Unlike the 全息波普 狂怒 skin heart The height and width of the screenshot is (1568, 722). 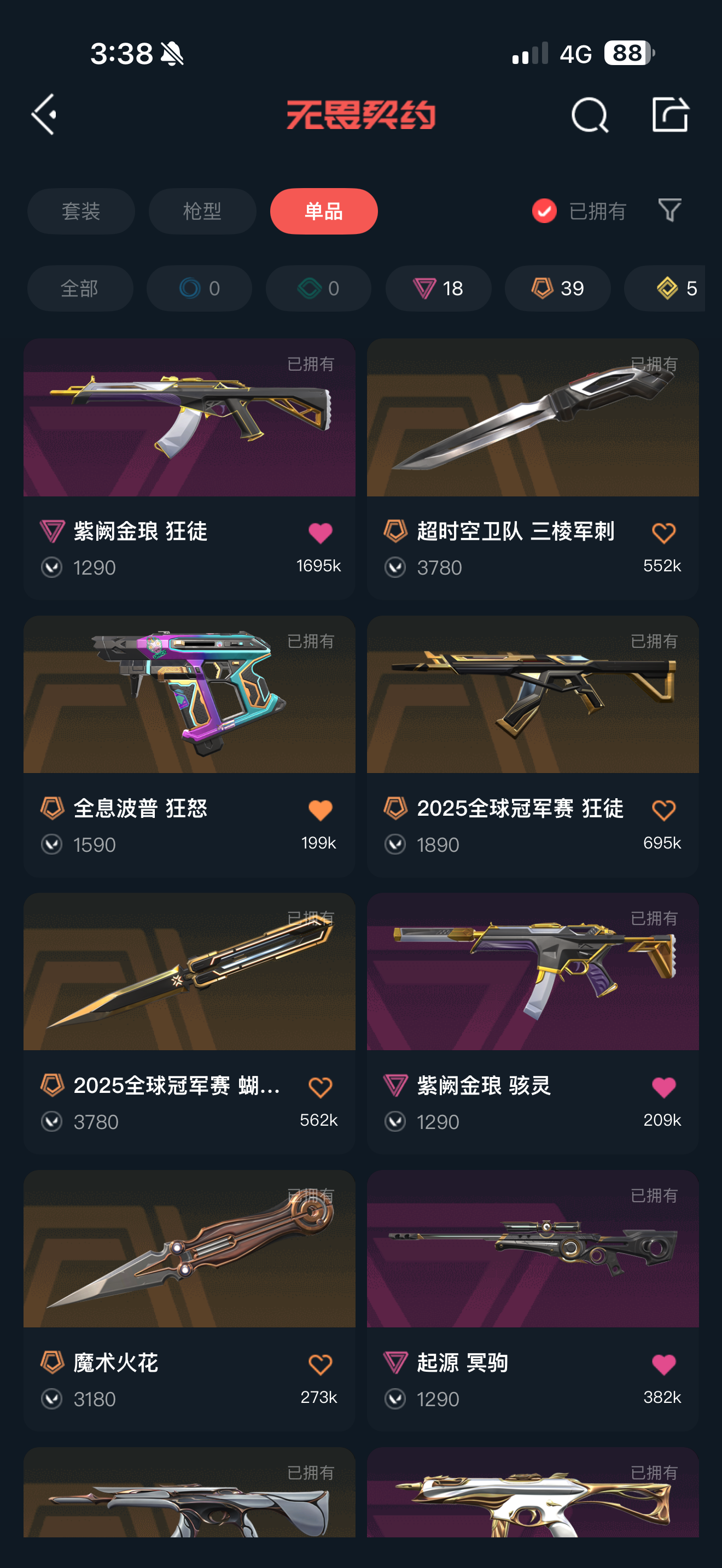[x=320, y=810]
